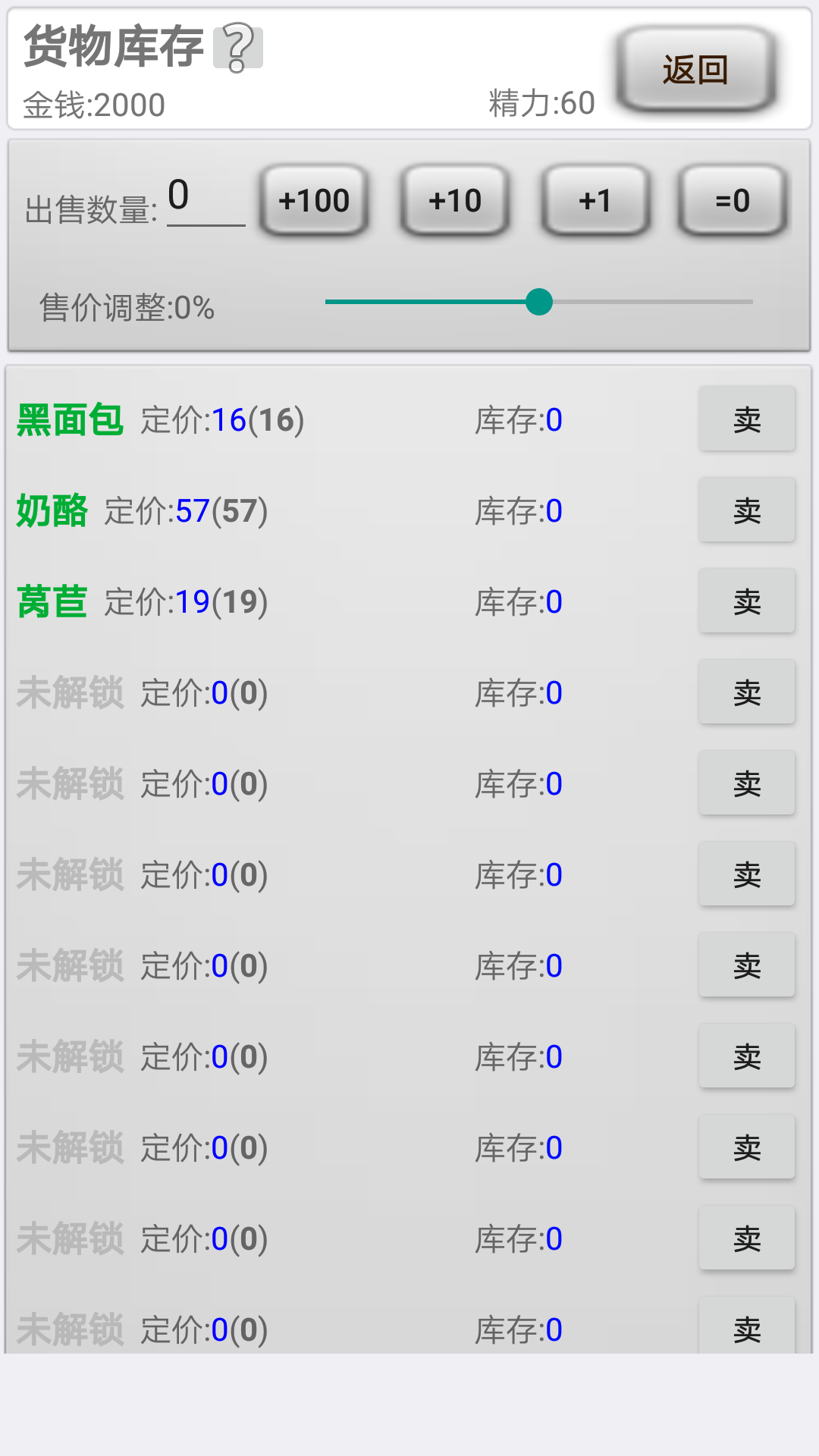The width and height of the screenshot is (819, 1456).
Task: Add 10 to the sale quantity
Action: click(454, 201)
